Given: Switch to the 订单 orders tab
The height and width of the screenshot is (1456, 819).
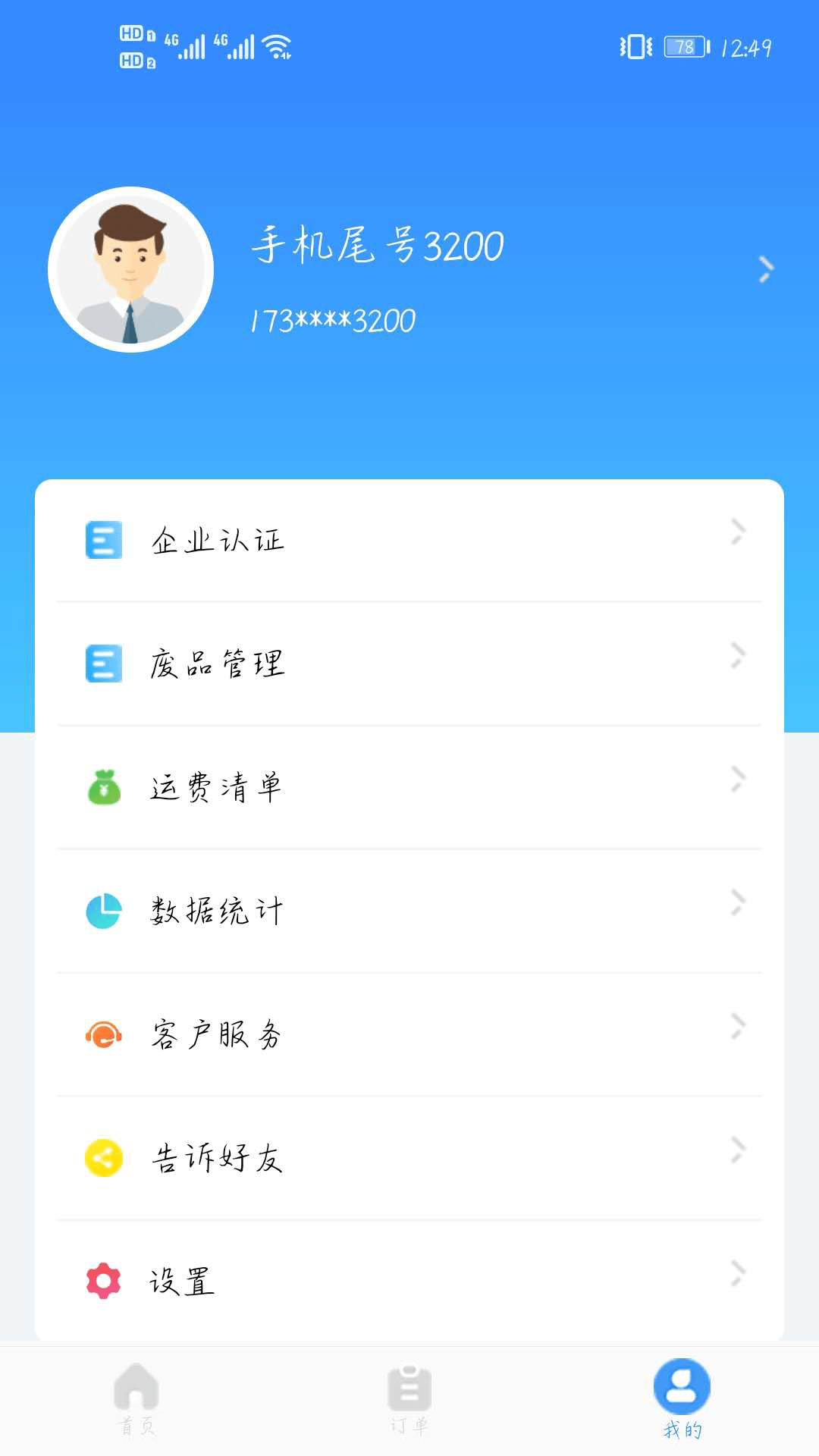Looking at the screenshot, I should point(409,1400).
